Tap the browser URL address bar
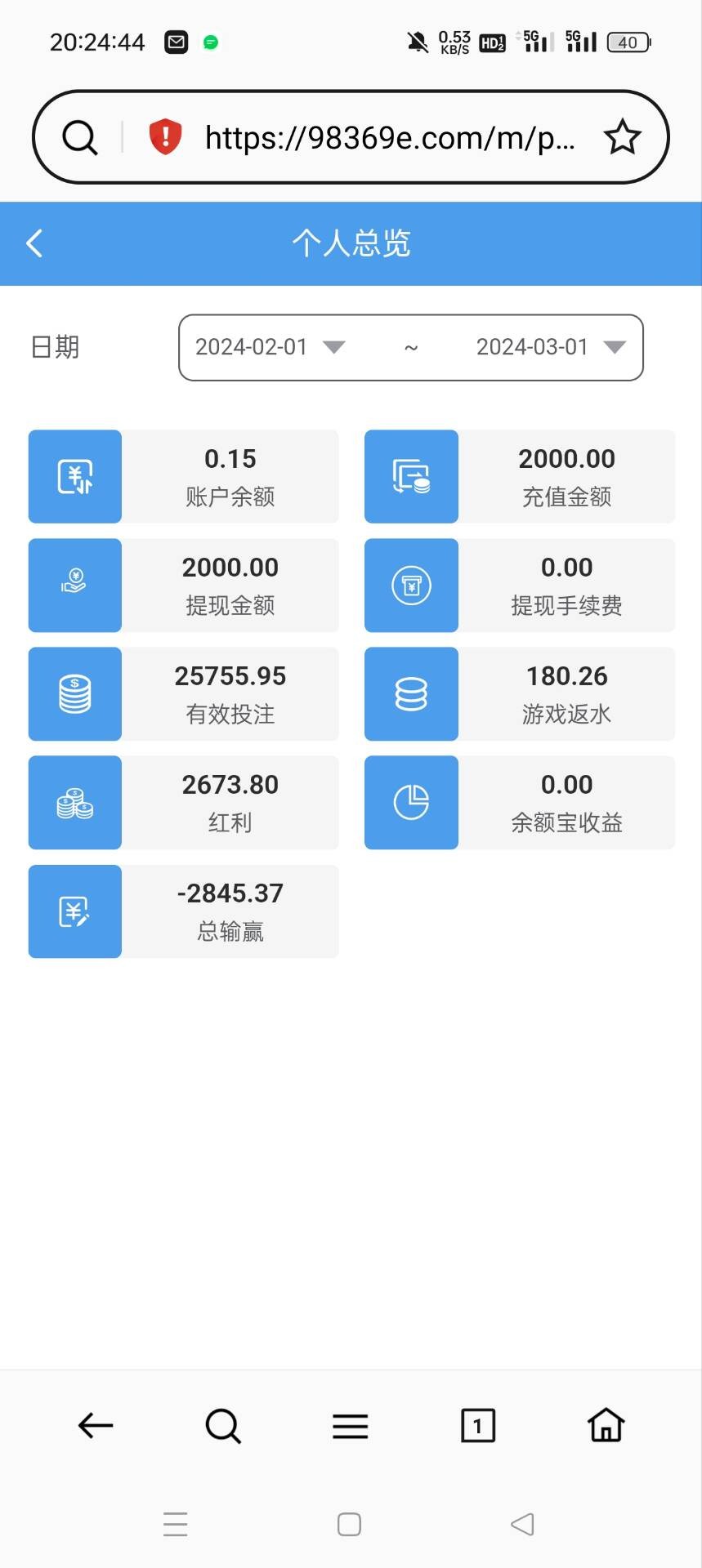 (390, 138)
